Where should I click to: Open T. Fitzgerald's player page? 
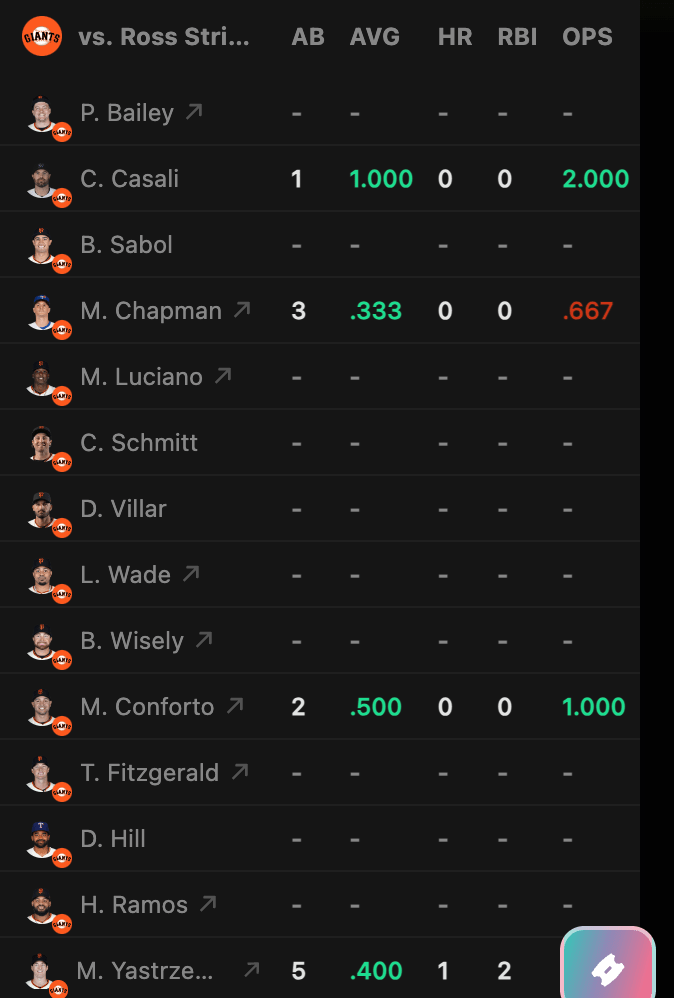(x=240, y=772)
